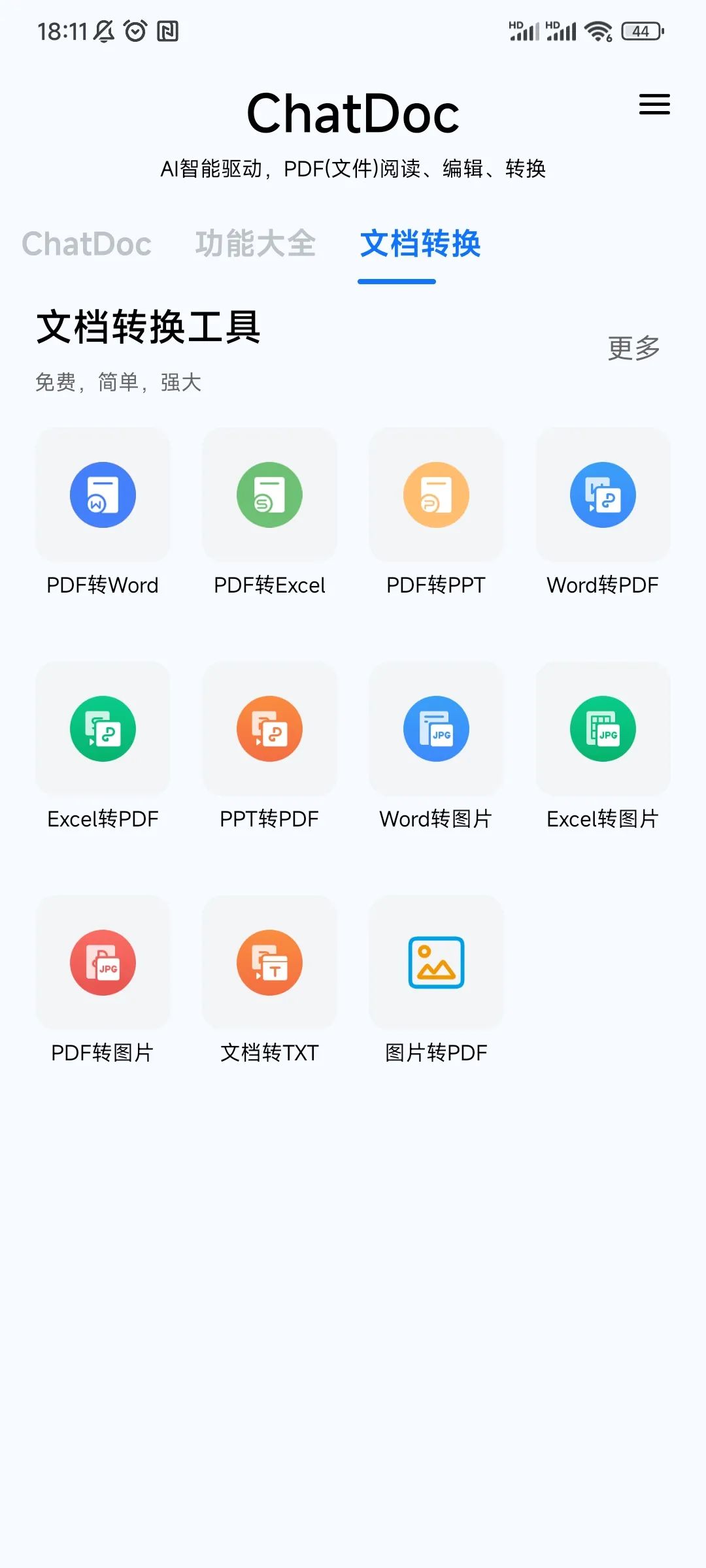Tap the PDF转Word label text

[103, 585]
